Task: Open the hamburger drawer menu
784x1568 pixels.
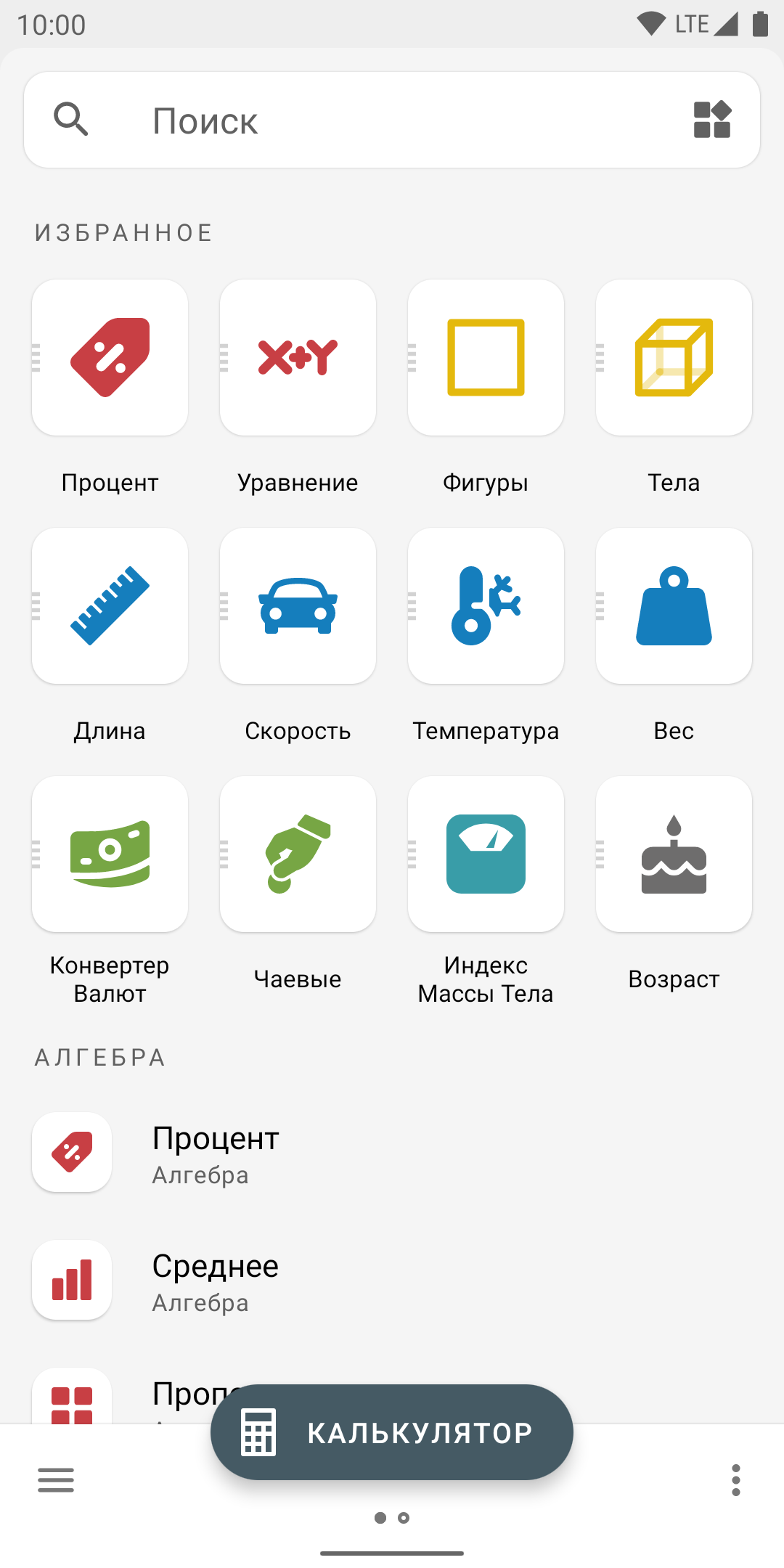Action: [x=56, y=1480]
